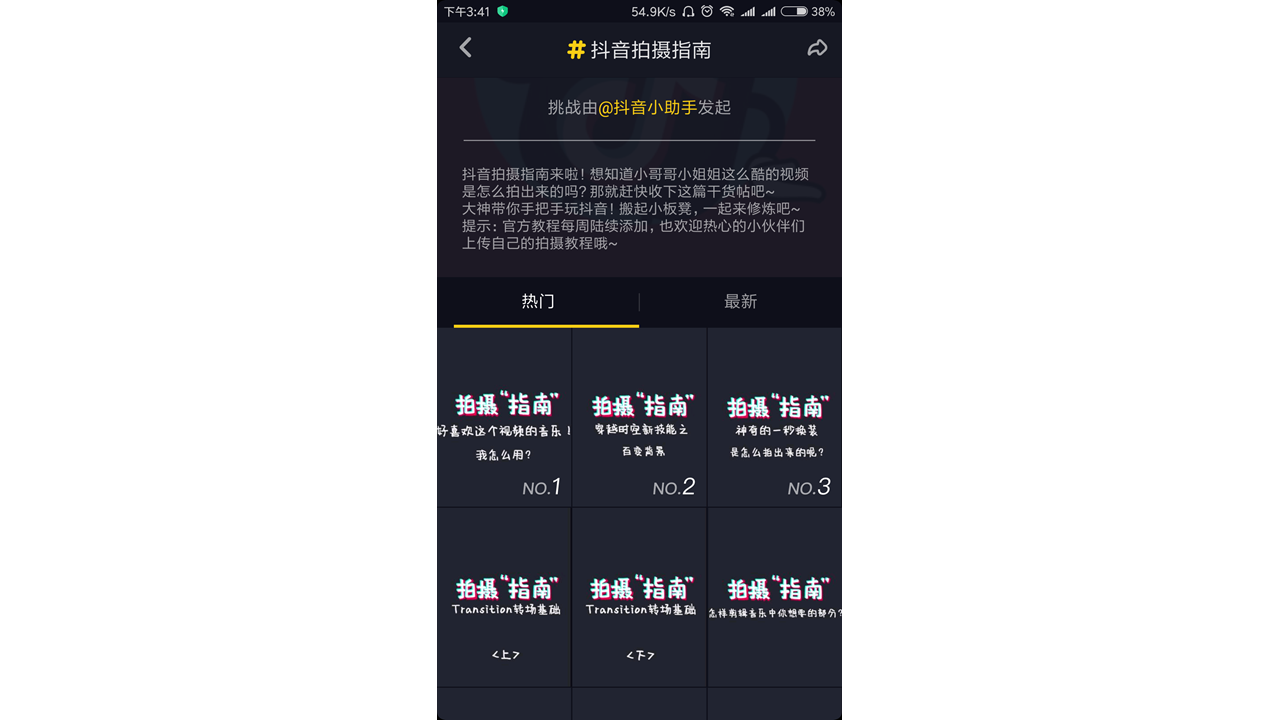Play the NO.2 video 穿越时空新技能
Viewport: 1280px width, 720px height.
[x=640, y=418]
